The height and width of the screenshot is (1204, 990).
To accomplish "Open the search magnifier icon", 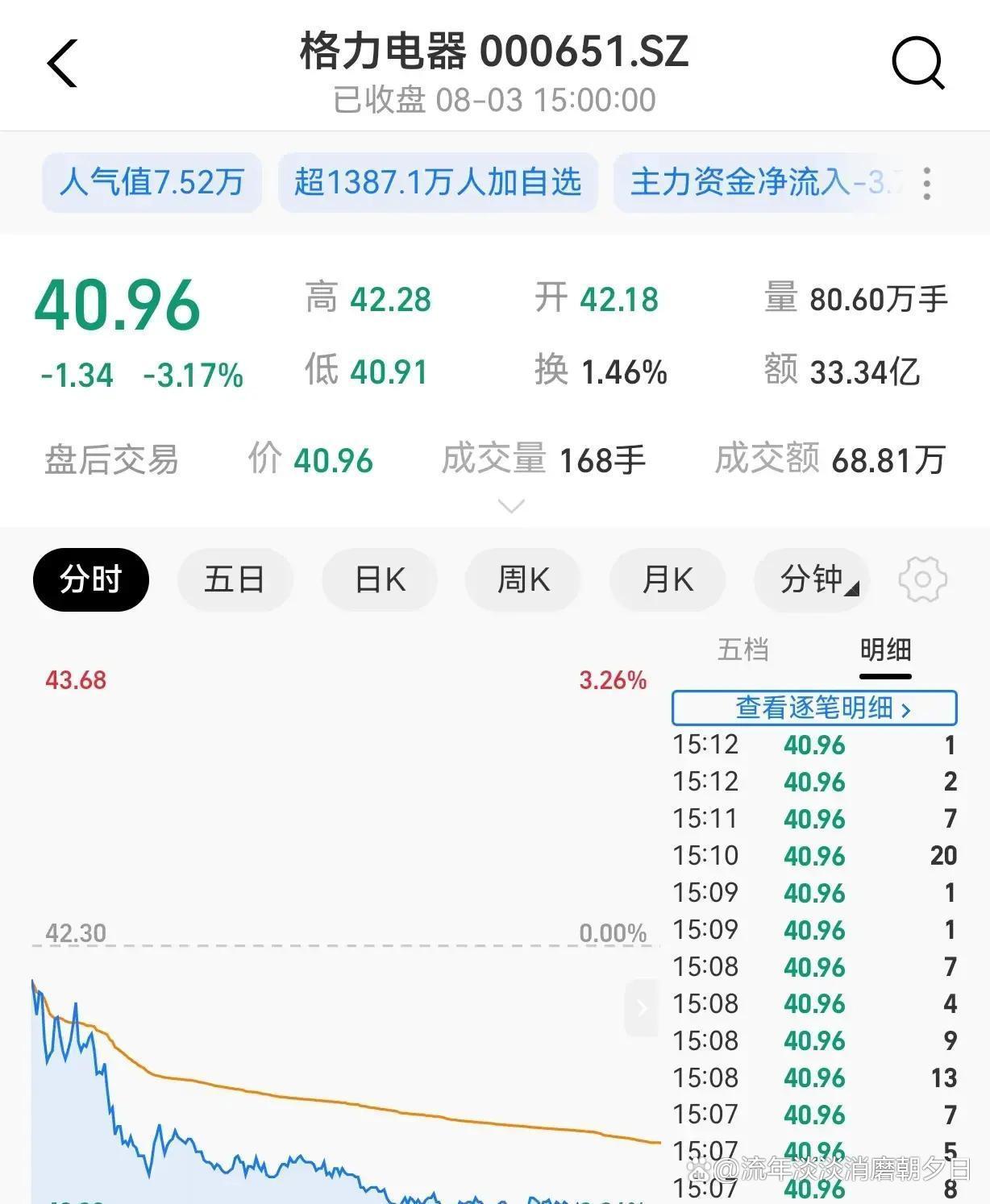I will click(x=918, y=63).
